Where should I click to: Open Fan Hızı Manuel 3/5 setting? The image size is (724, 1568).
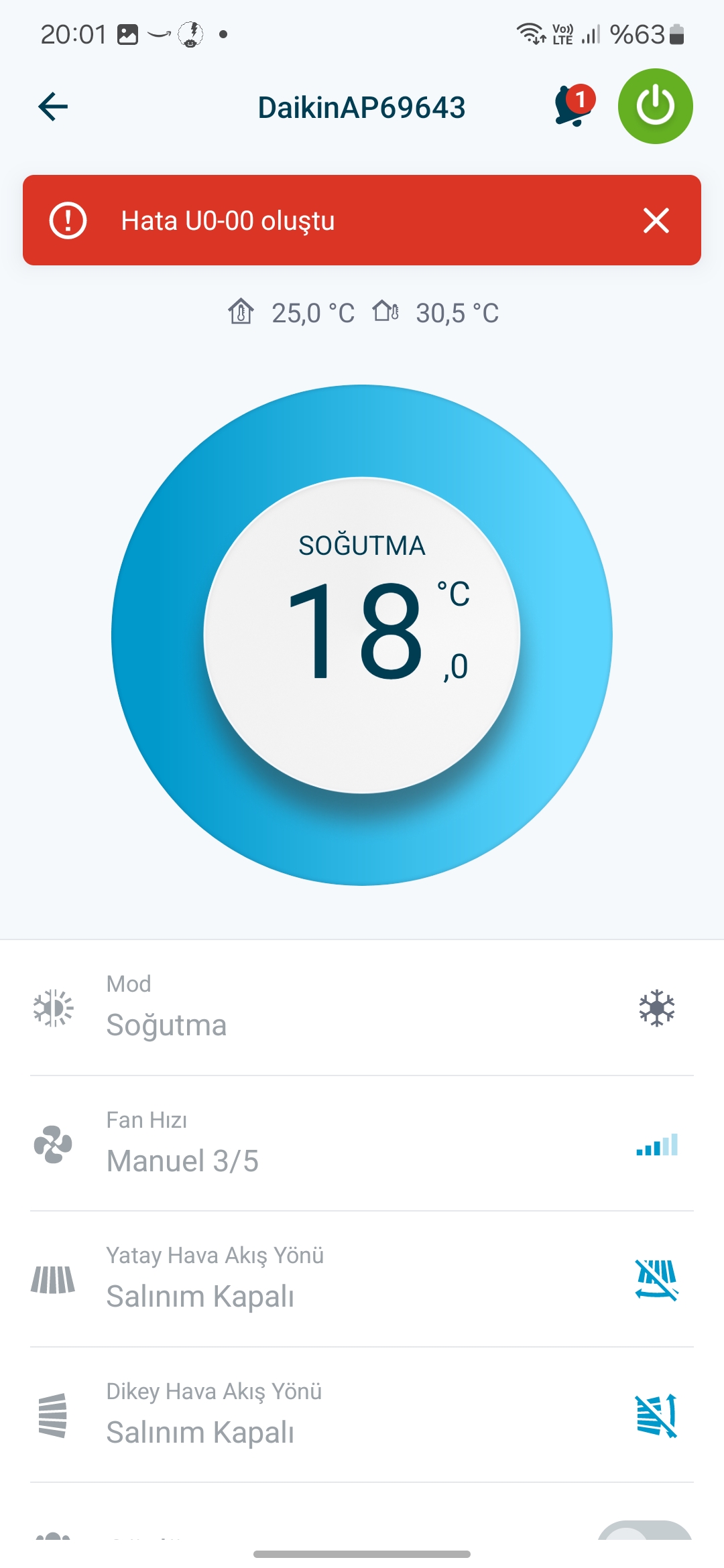point(362,1144)
